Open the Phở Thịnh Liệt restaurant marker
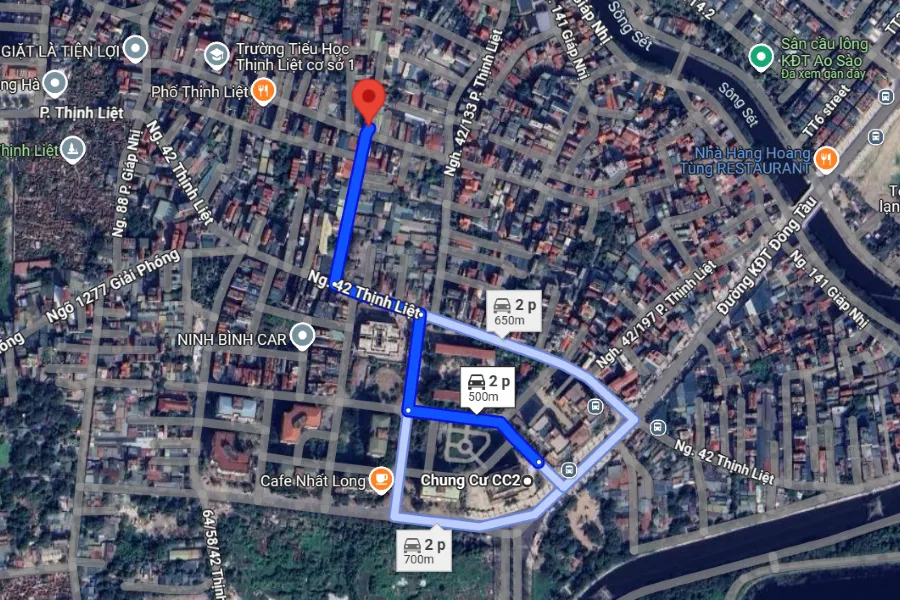 pos(263,92)
